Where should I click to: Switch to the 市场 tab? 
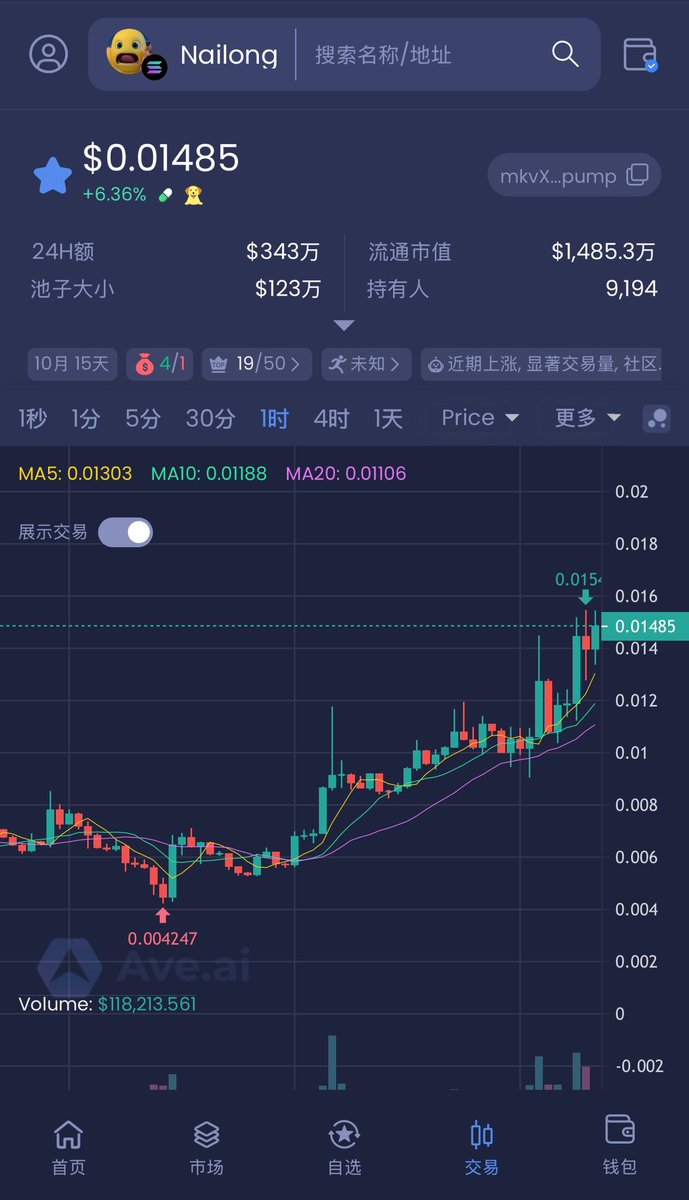[x=206, y=1147]
